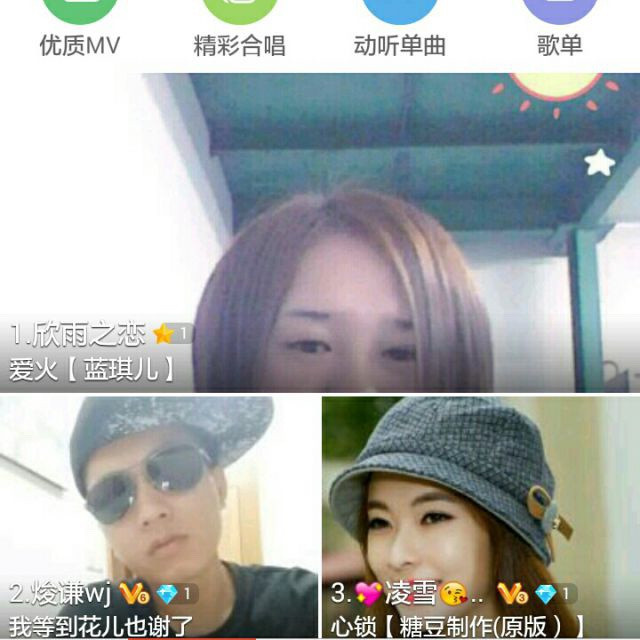The image size is (640, 640).
Task: Go to 精彩合唱 section
Action: pyautogui.click(x=240, y=28)
